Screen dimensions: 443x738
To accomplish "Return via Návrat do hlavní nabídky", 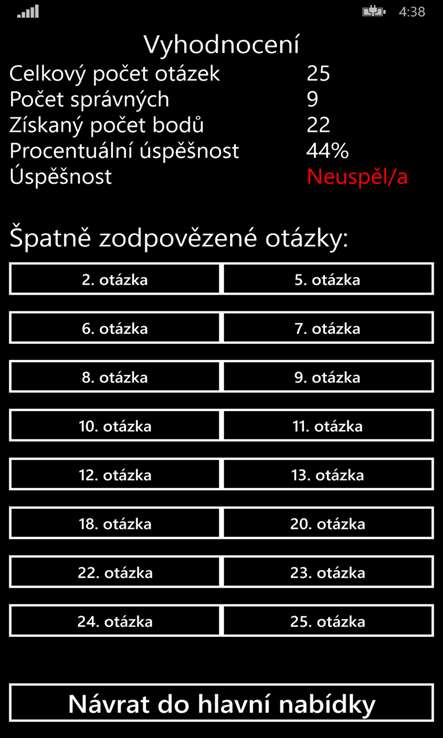I will (221, 704).
